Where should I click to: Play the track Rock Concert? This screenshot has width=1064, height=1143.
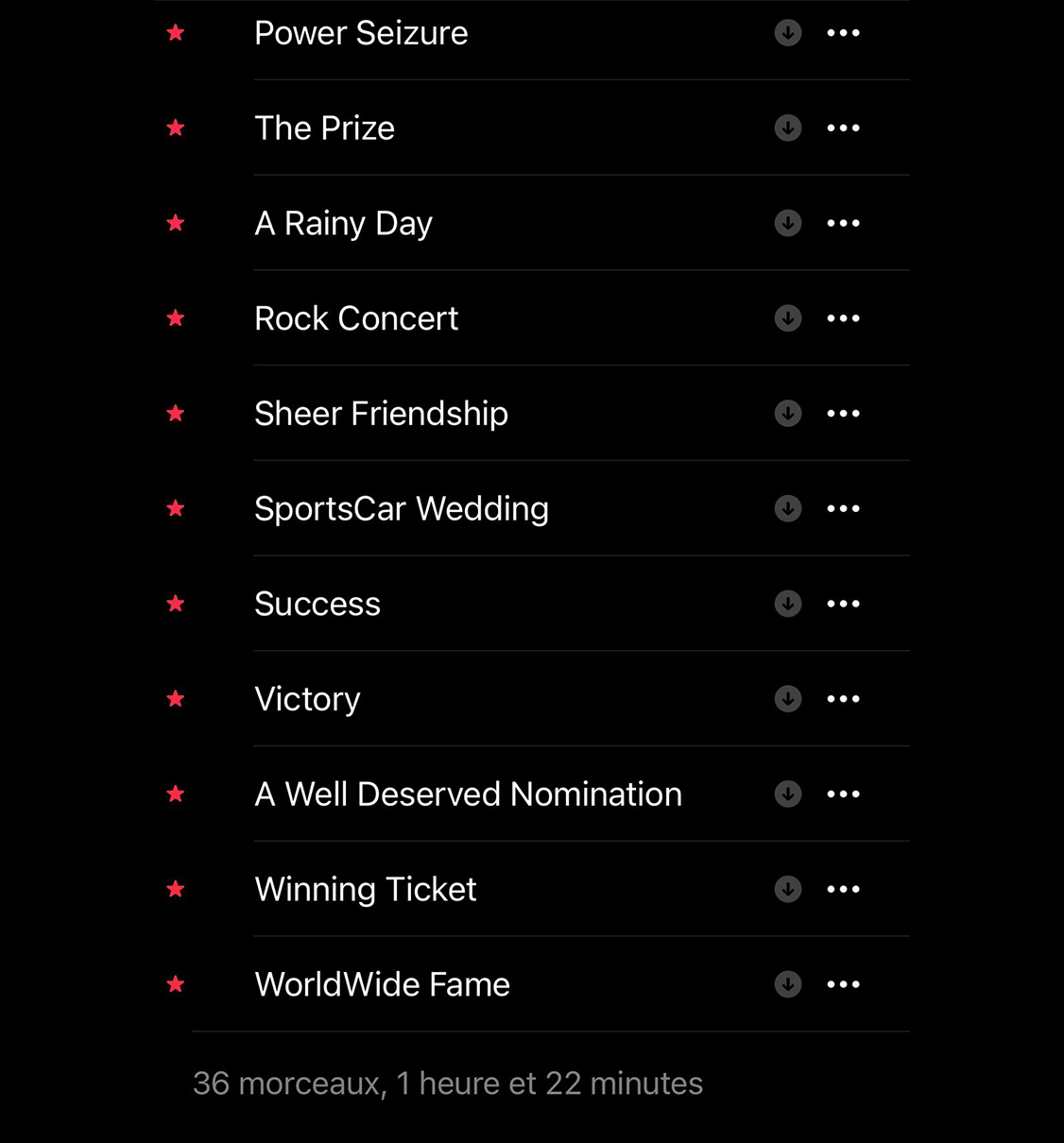tap(356, 318)
